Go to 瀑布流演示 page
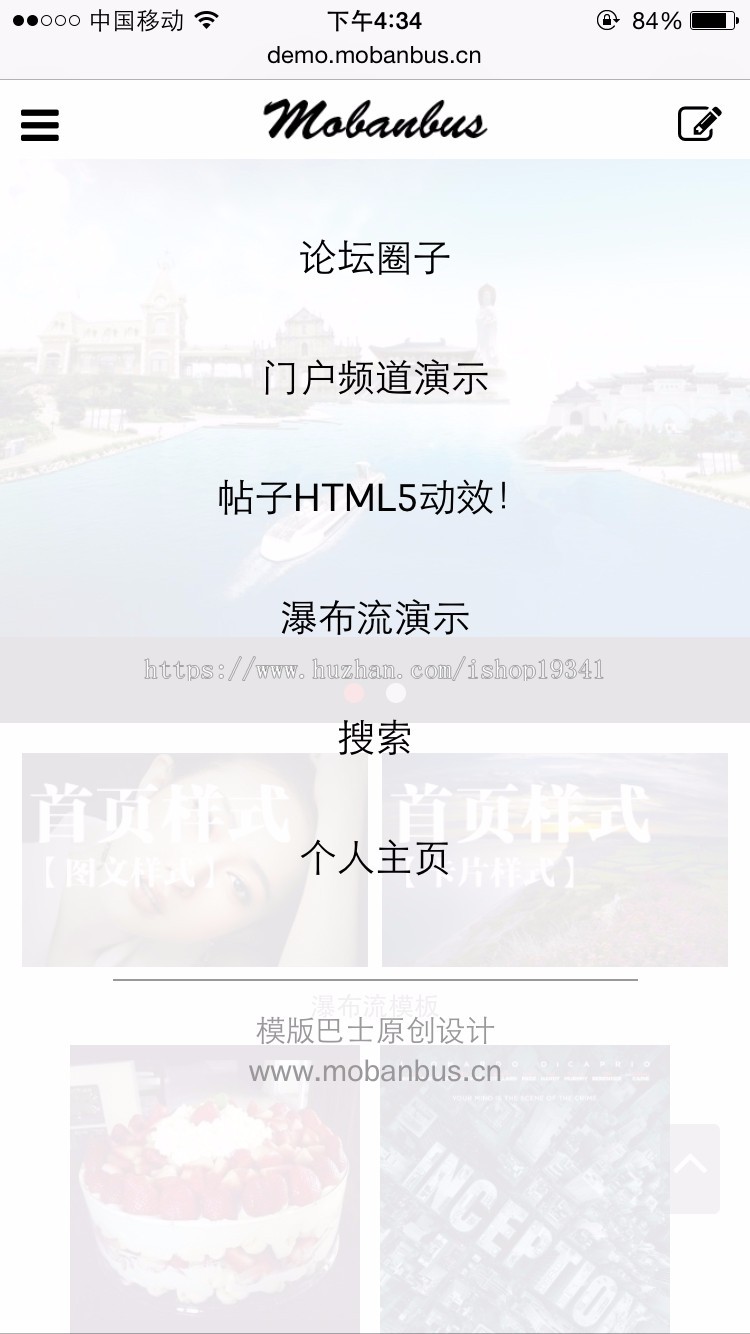Viewport: 750px width, 1334px height. tap(375, 618)
